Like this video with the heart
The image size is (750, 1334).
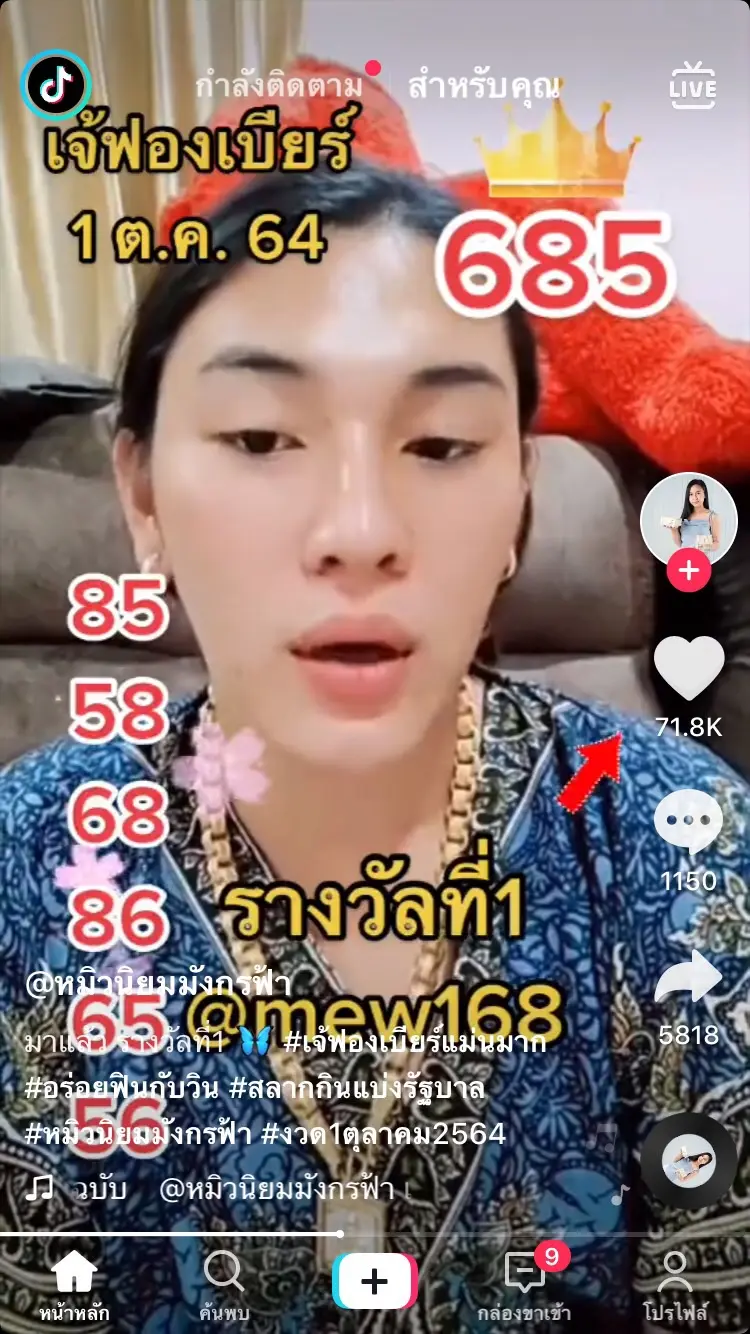pos(688,669)
